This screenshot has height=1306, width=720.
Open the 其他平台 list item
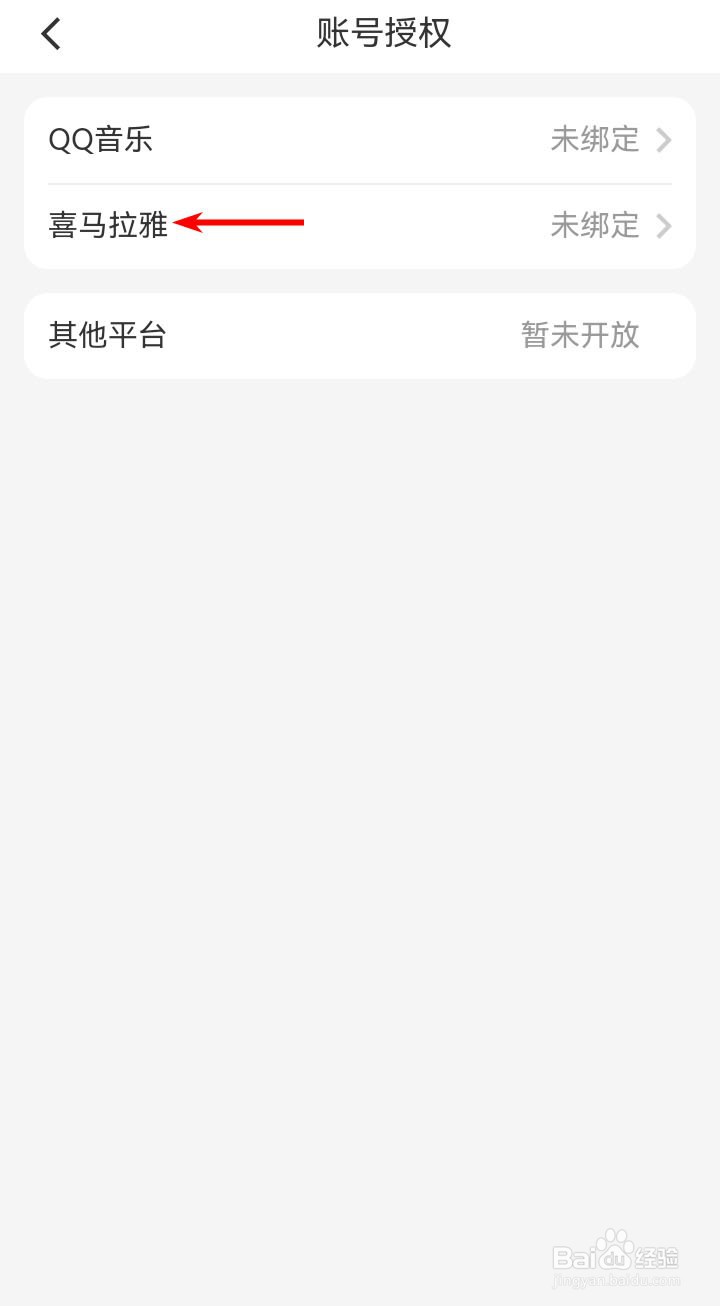(360, 336)
